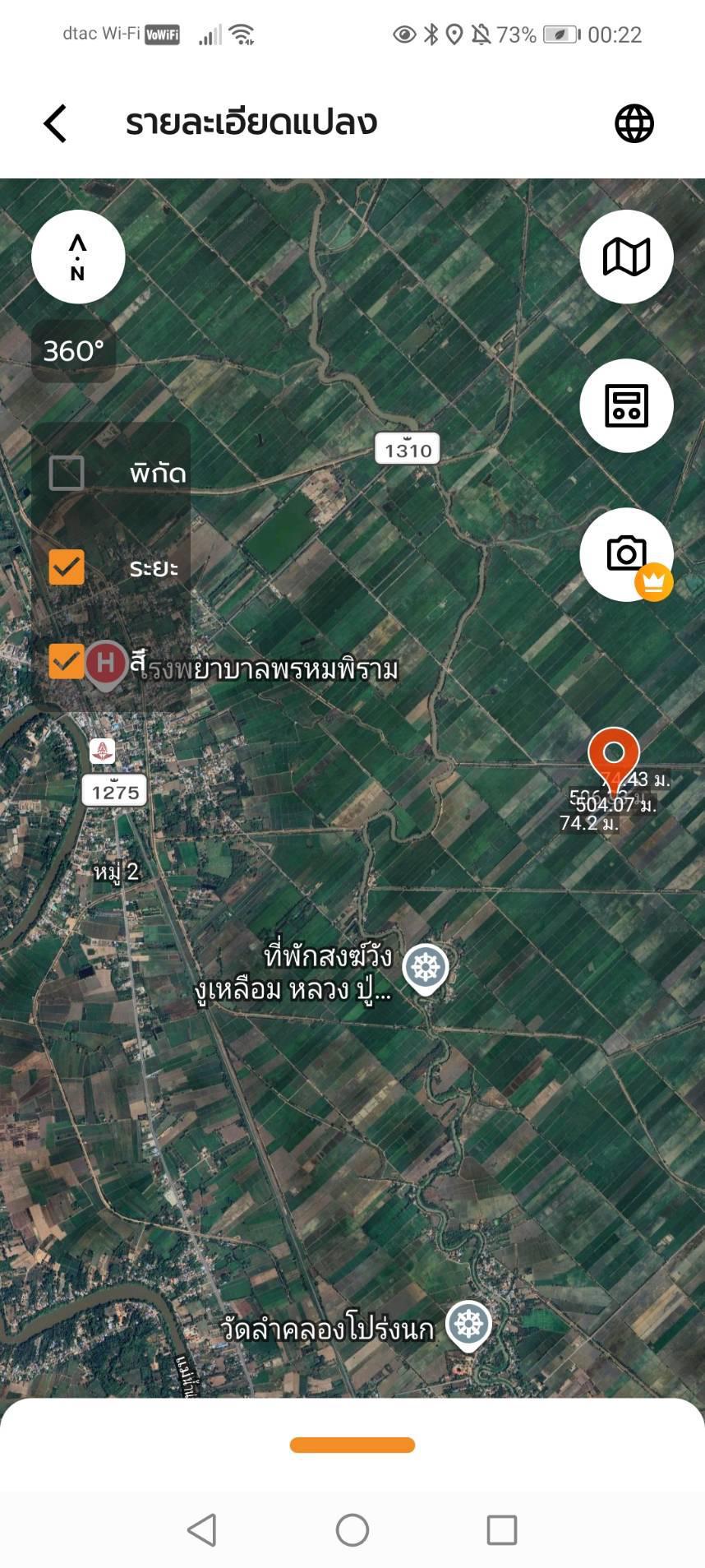Image resolution: width=705 pixels, height=1568 pixels.
Task: Expand the bottom sheet orange handle
Action: pyautogui.click(x=352, y=1445)
